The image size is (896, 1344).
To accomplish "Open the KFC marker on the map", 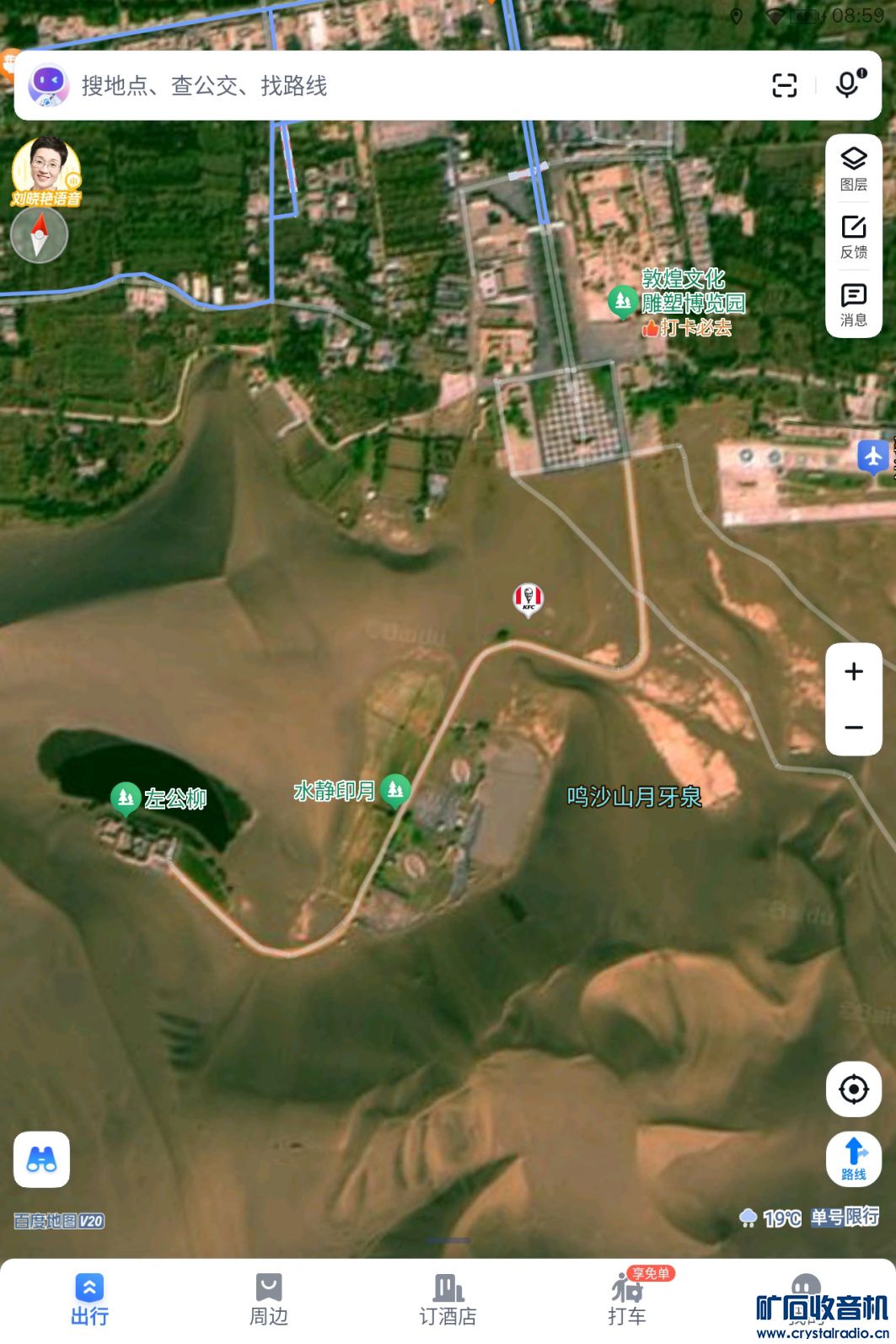I will [528, 599].
